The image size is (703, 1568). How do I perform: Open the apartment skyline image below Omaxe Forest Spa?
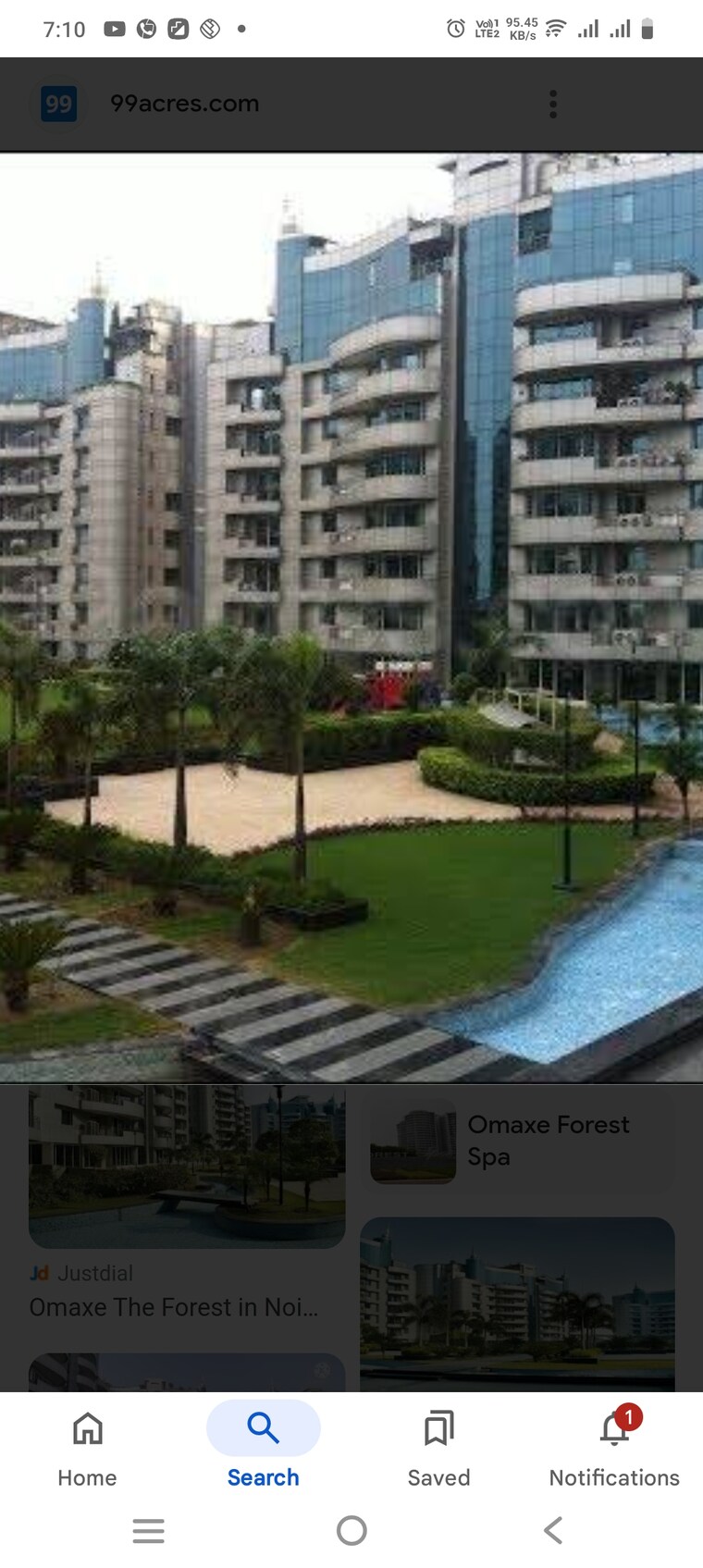pyautogui.click(x=517, y=1303)
